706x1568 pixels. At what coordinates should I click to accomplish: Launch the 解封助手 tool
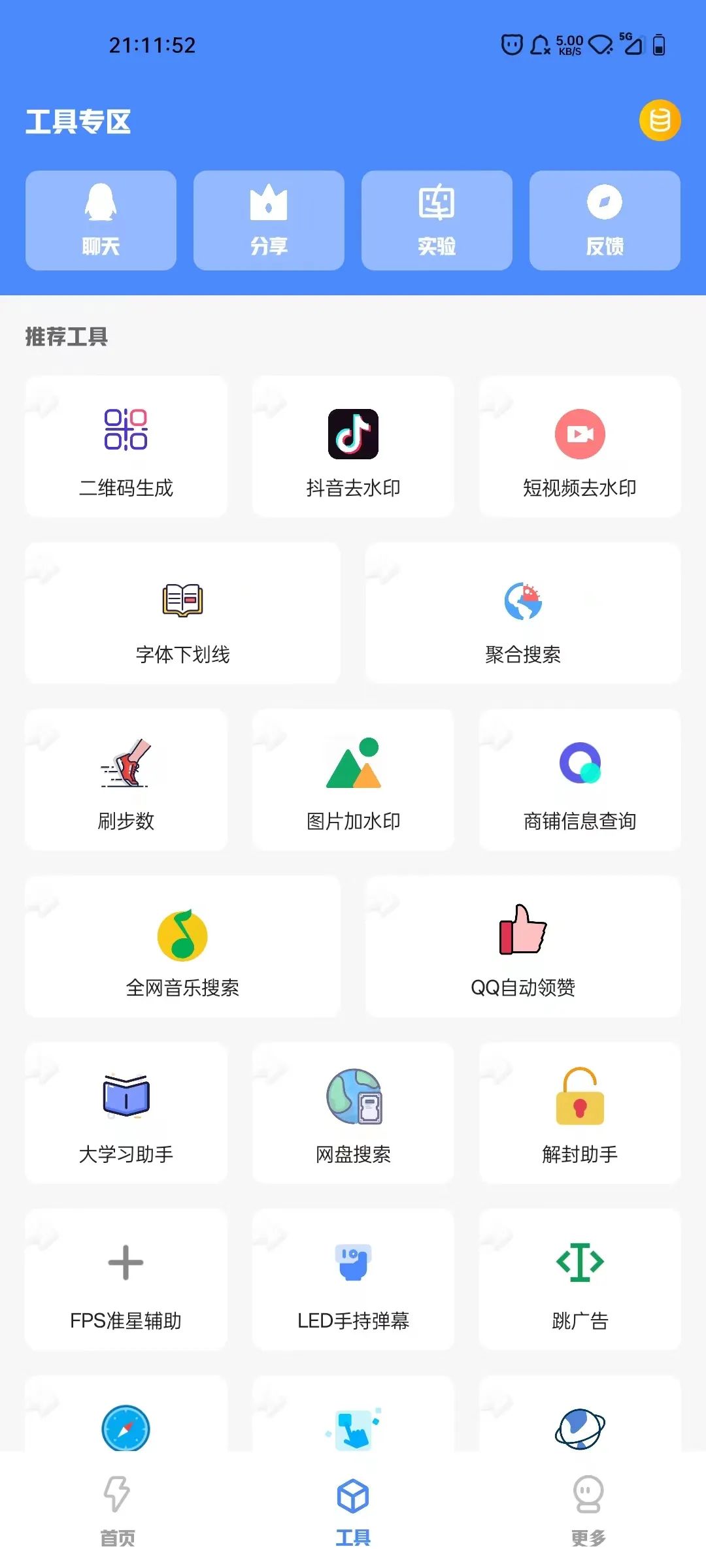[580, 1113]
